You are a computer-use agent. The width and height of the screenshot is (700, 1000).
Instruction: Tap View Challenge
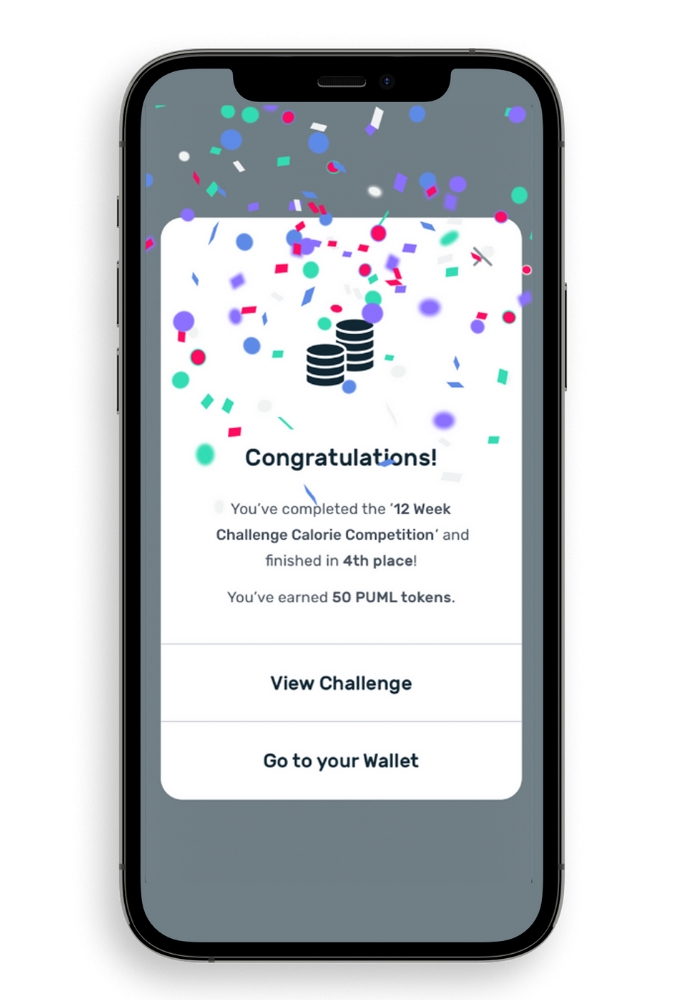(341, 684)
